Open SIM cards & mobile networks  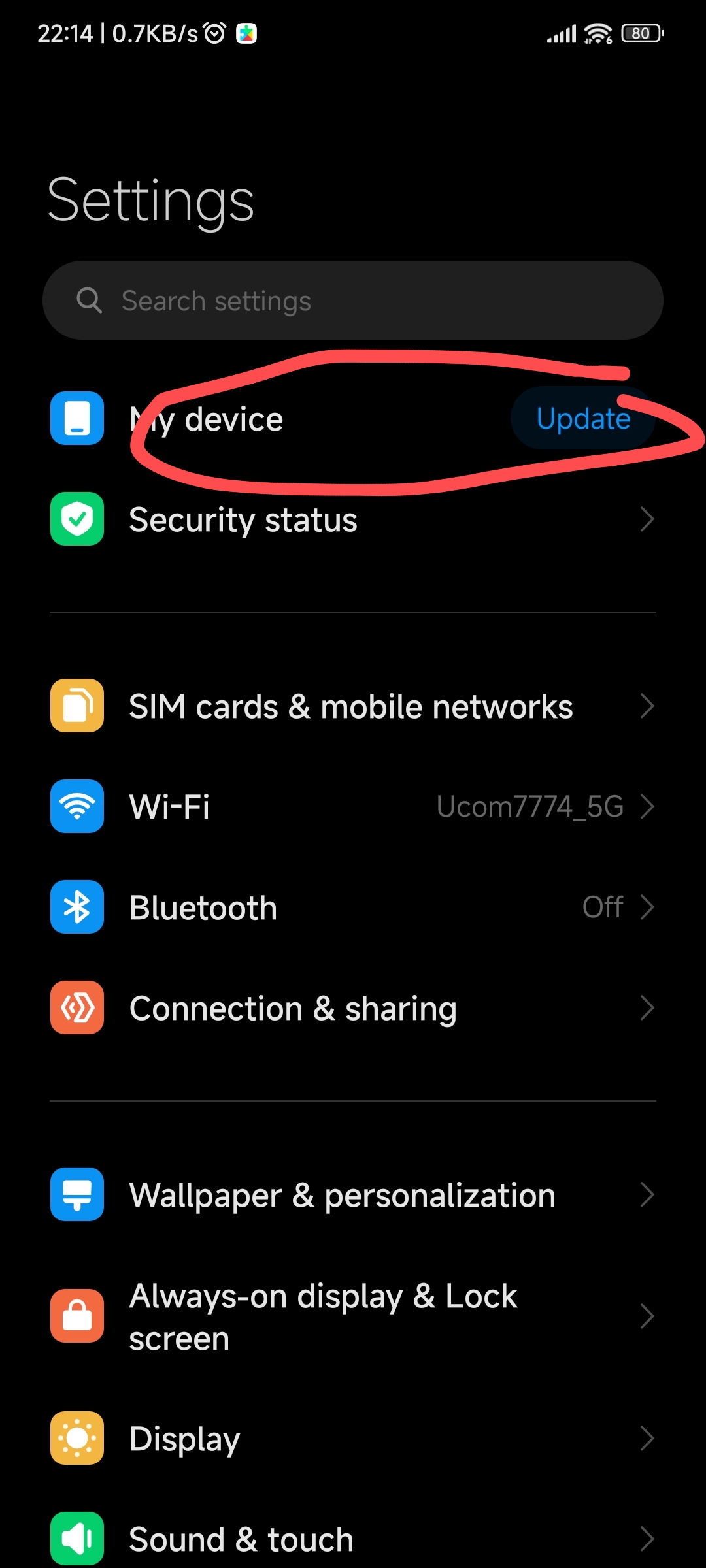tap(353, 706)
